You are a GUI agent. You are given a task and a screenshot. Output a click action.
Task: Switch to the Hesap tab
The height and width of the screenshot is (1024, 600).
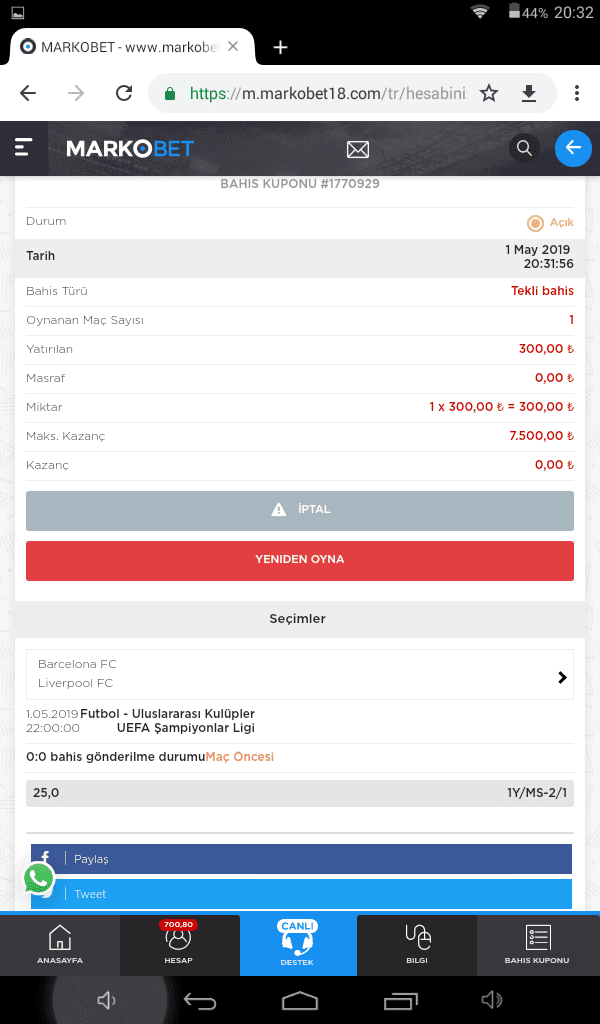[x=180, y=945]
